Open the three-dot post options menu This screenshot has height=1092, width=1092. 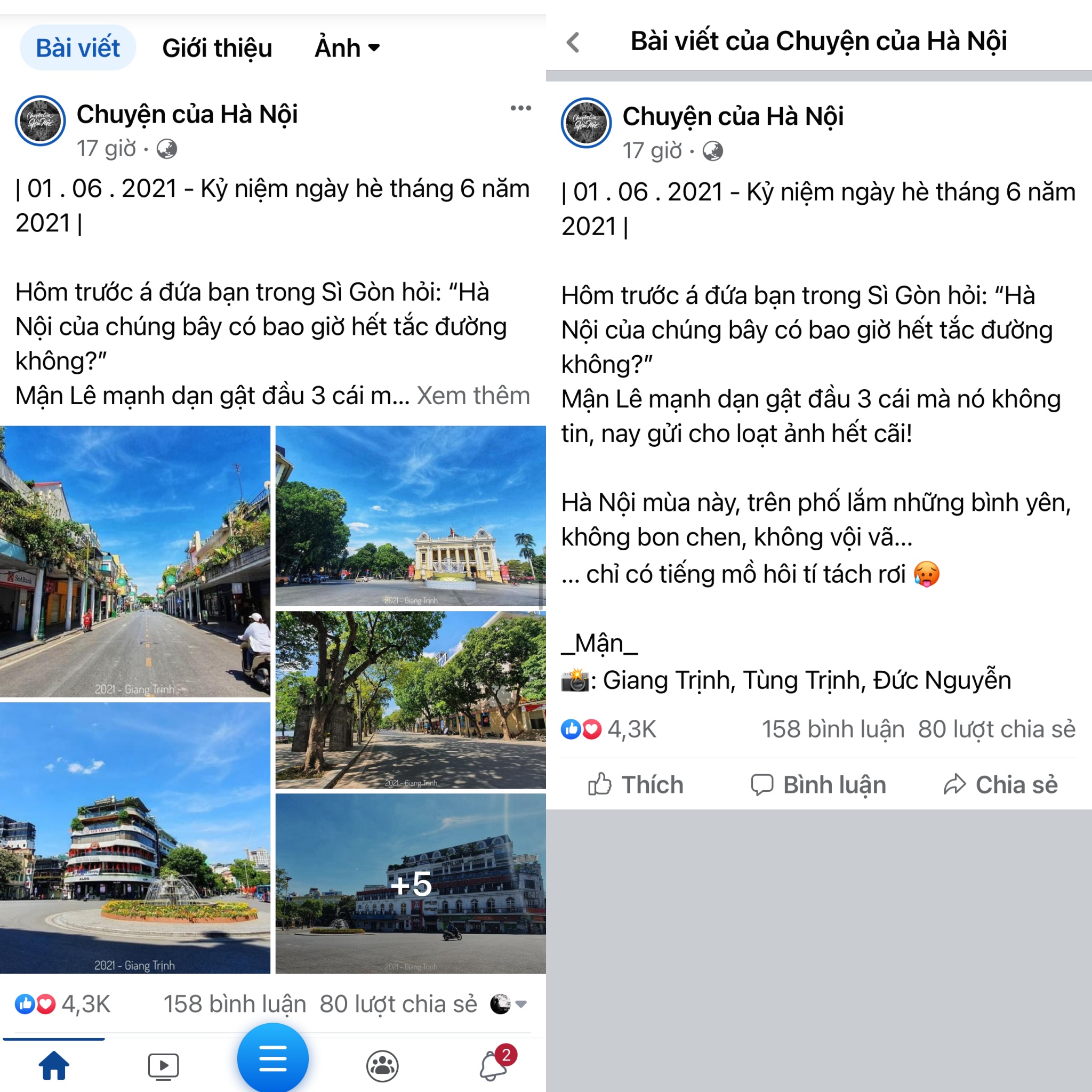pyautogui.click(x=520, y=108)
